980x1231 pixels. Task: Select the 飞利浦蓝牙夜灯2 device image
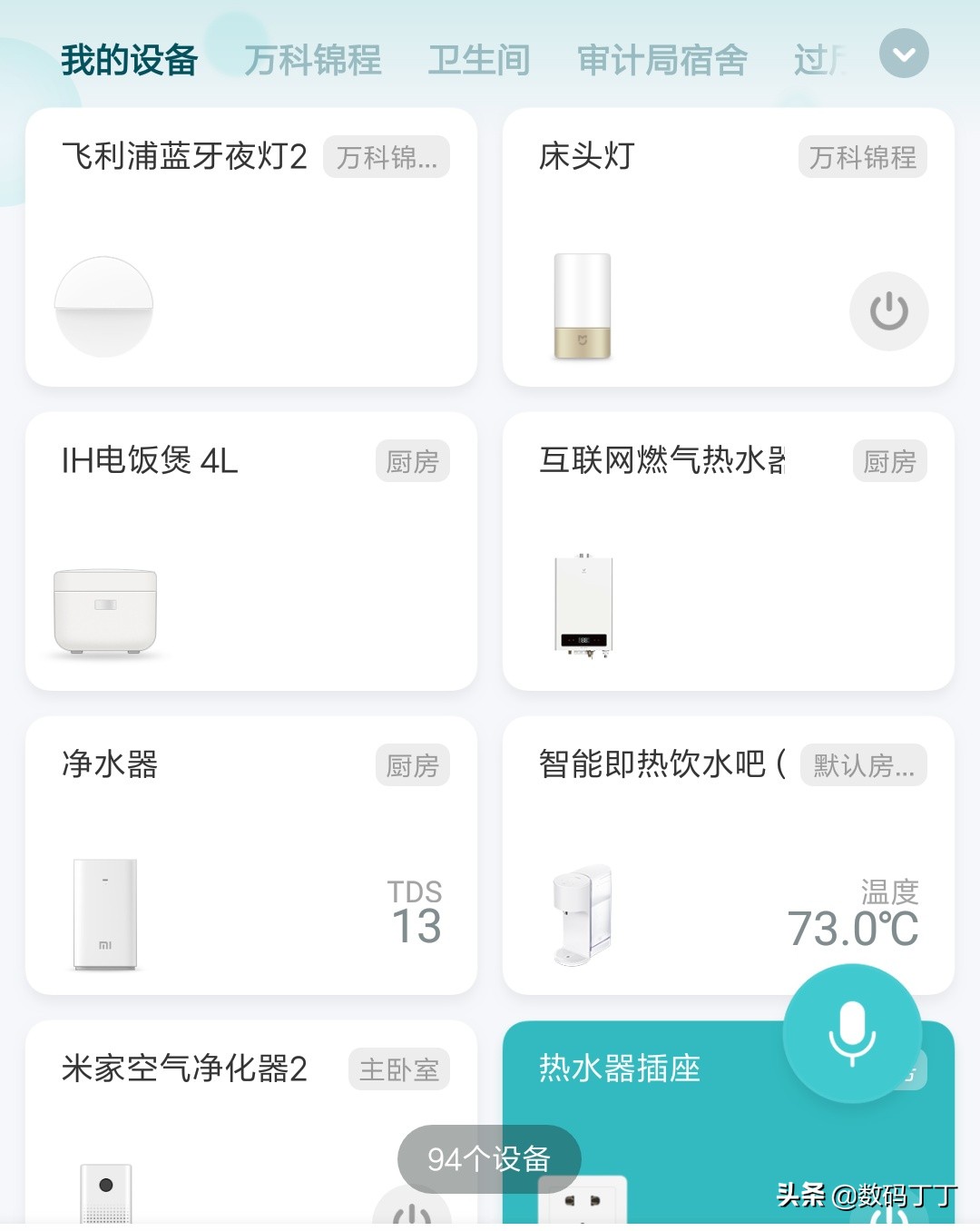point(103,304)
